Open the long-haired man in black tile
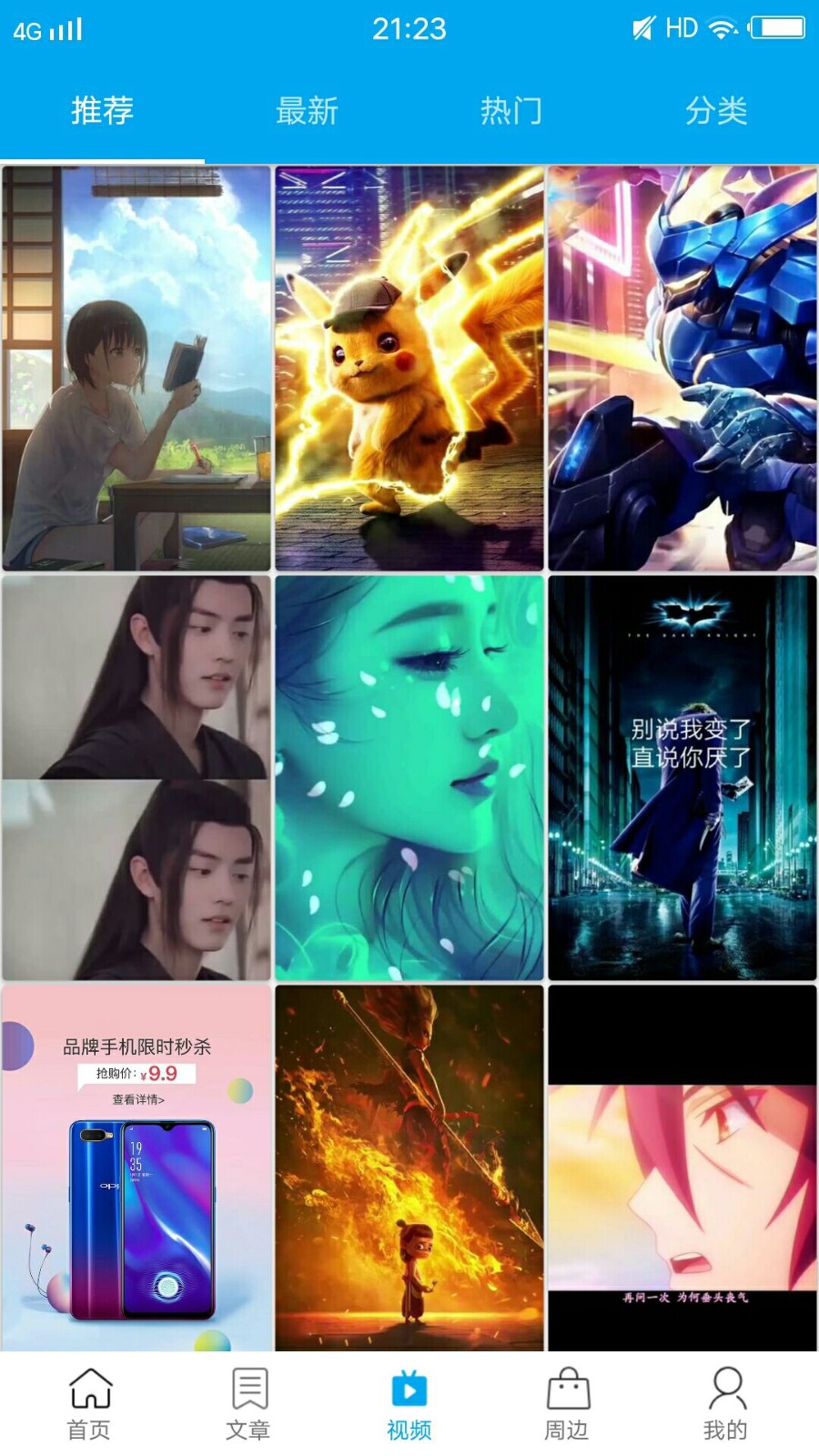 coord(136,778)
